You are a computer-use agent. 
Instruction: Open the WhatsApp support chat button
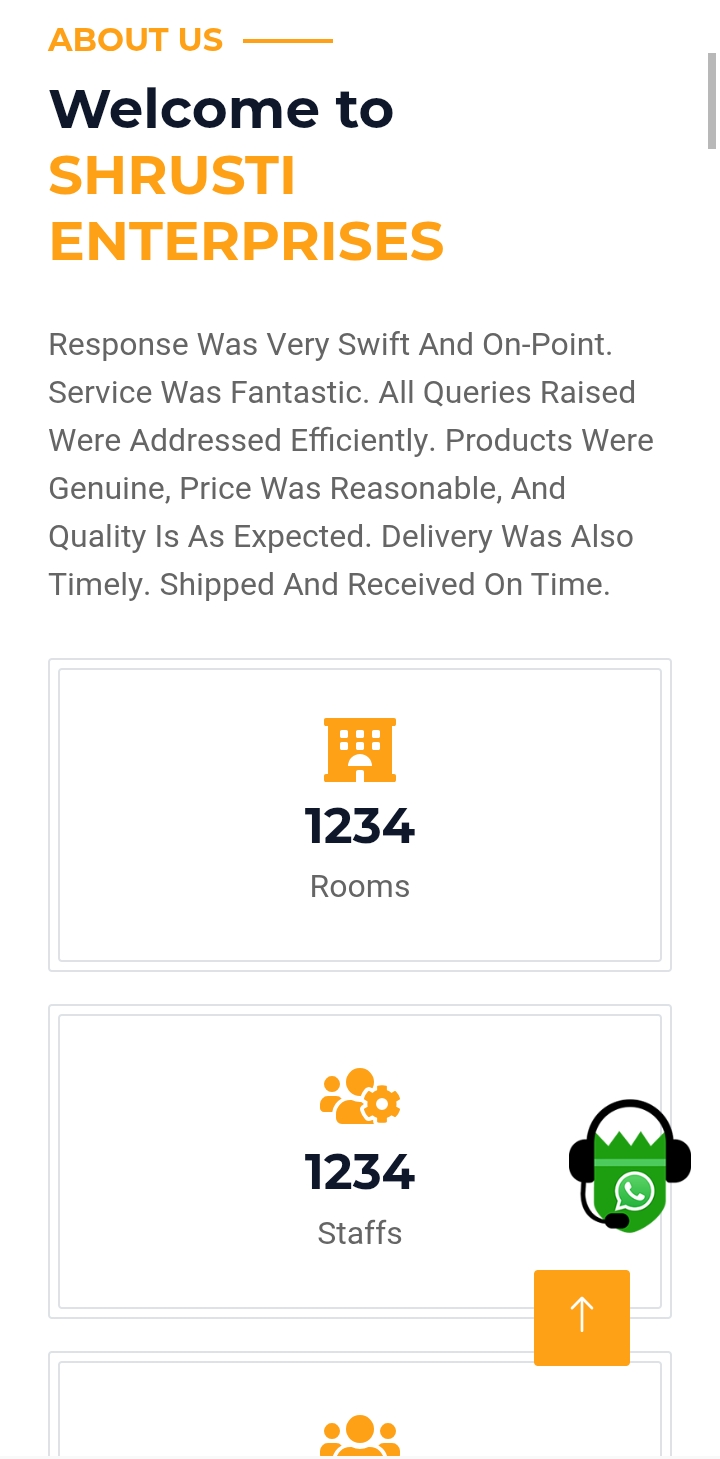click(x=630, y=1166)
